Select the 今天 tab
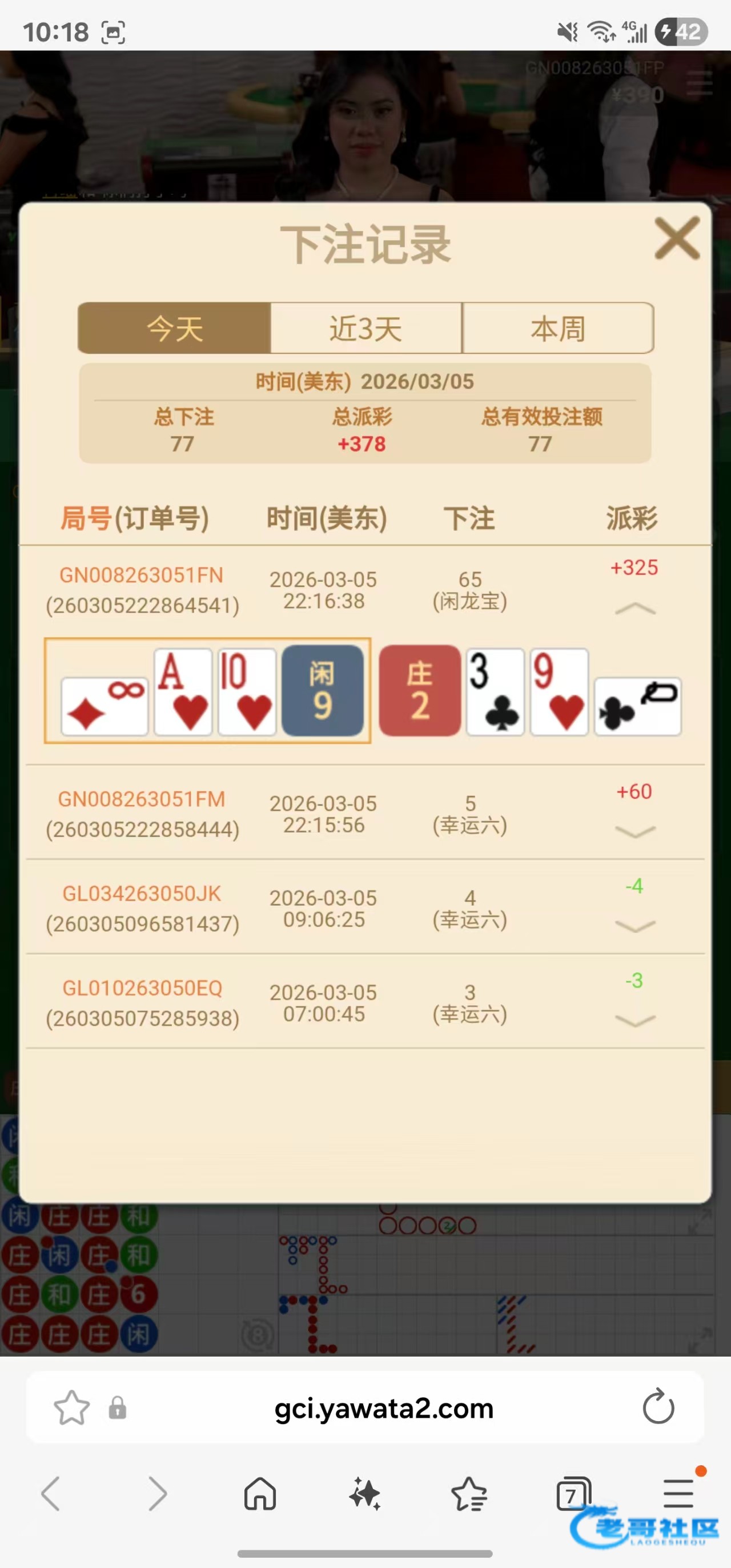This screenshot has width=731, height=1568. (x=175, y=328)
